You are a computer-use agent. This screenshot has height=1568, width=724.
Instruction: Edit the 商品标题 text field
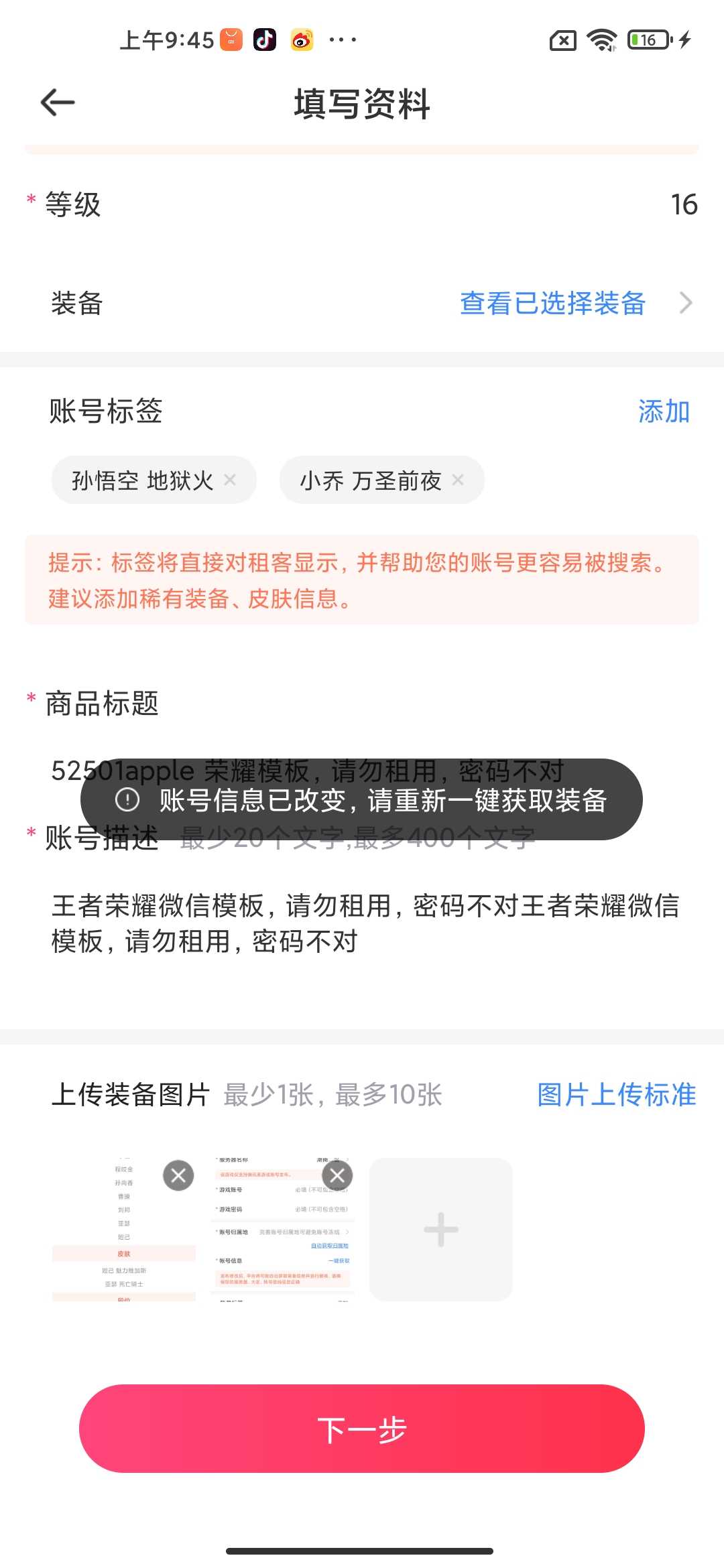(x=362, y=771)
